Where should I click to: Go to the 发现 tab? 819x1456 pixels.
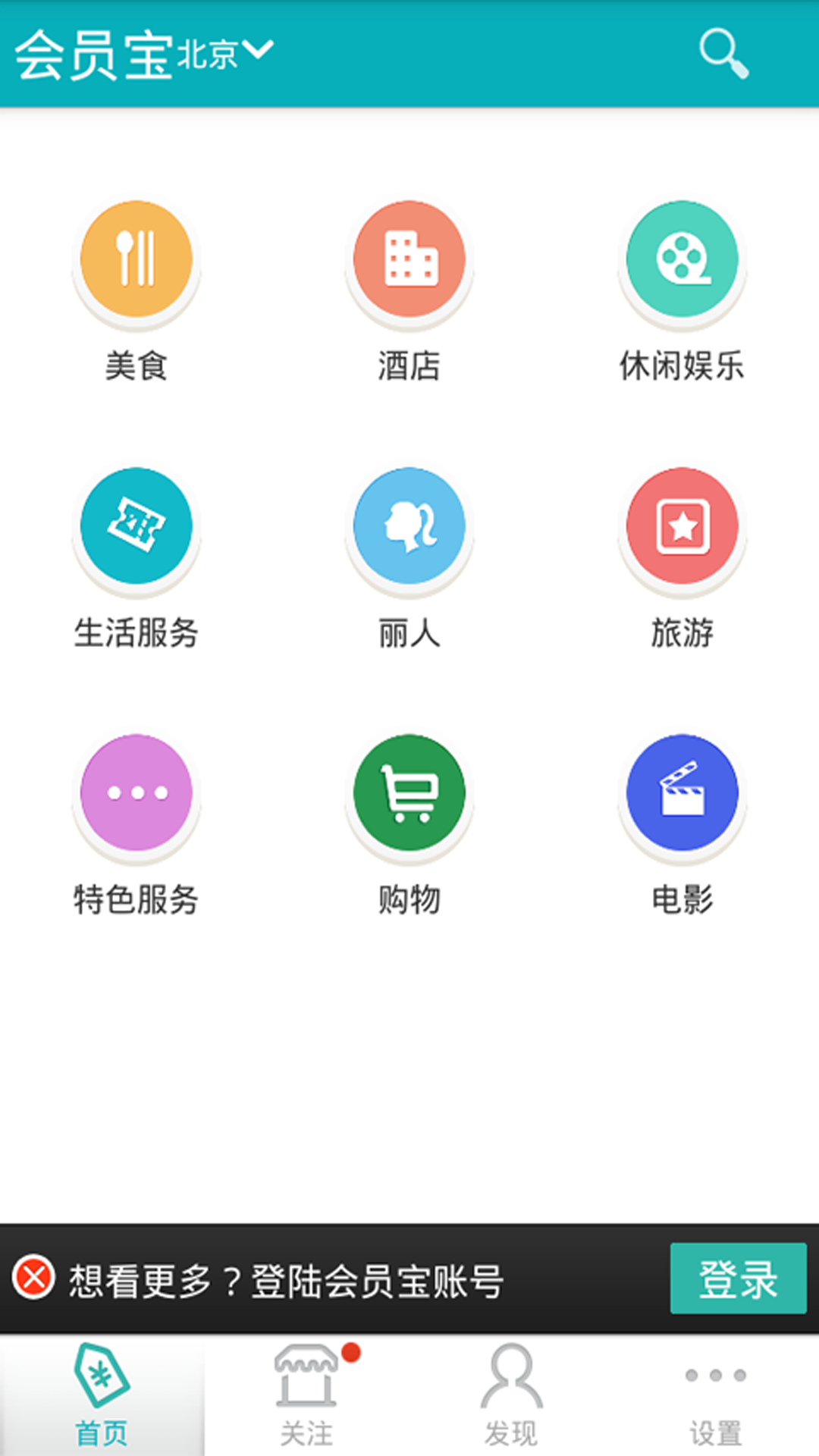[x=512, y=1395]
